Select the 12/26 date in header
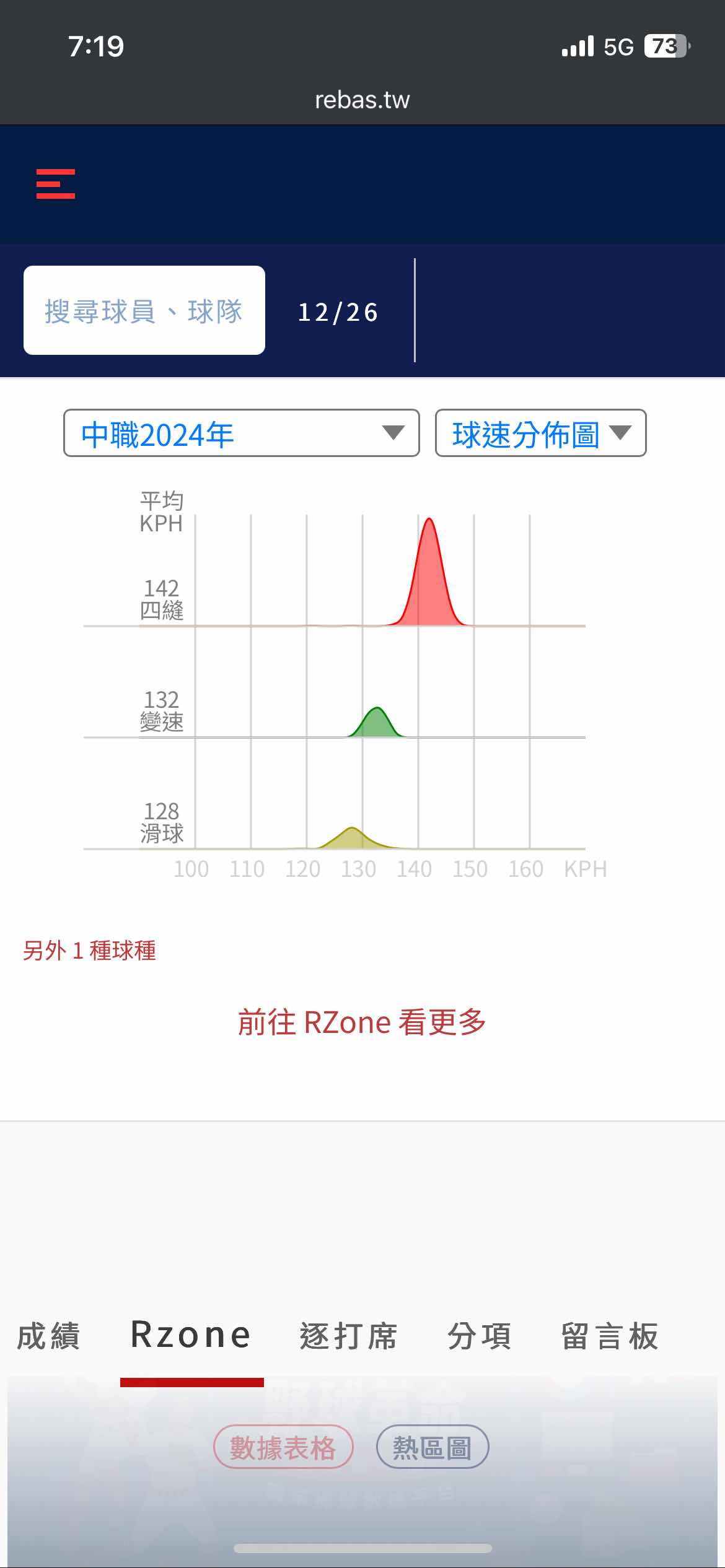 click(x=338, y=312)
